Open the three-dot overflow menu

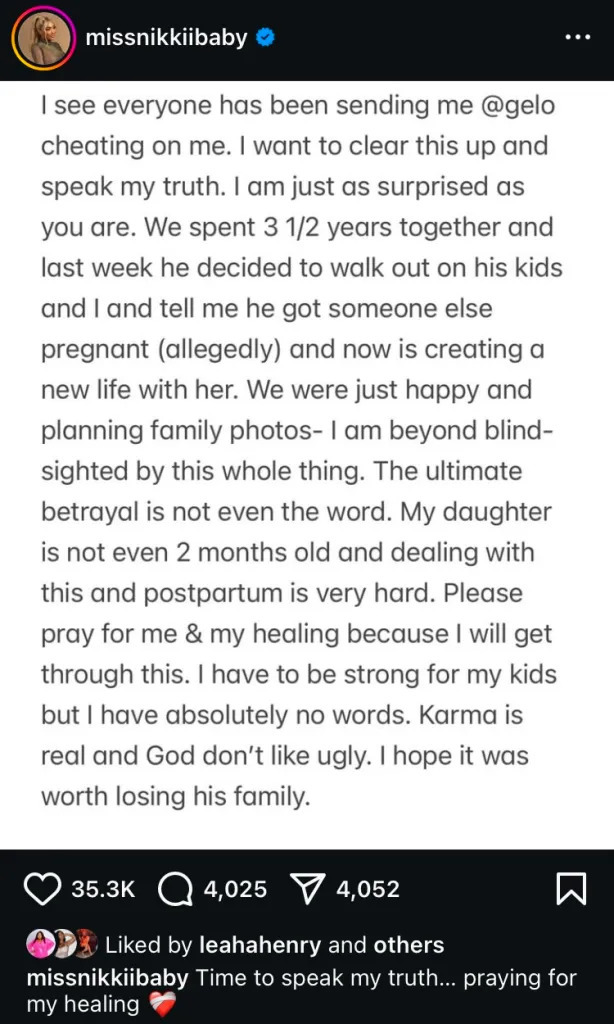coord(578,38)
